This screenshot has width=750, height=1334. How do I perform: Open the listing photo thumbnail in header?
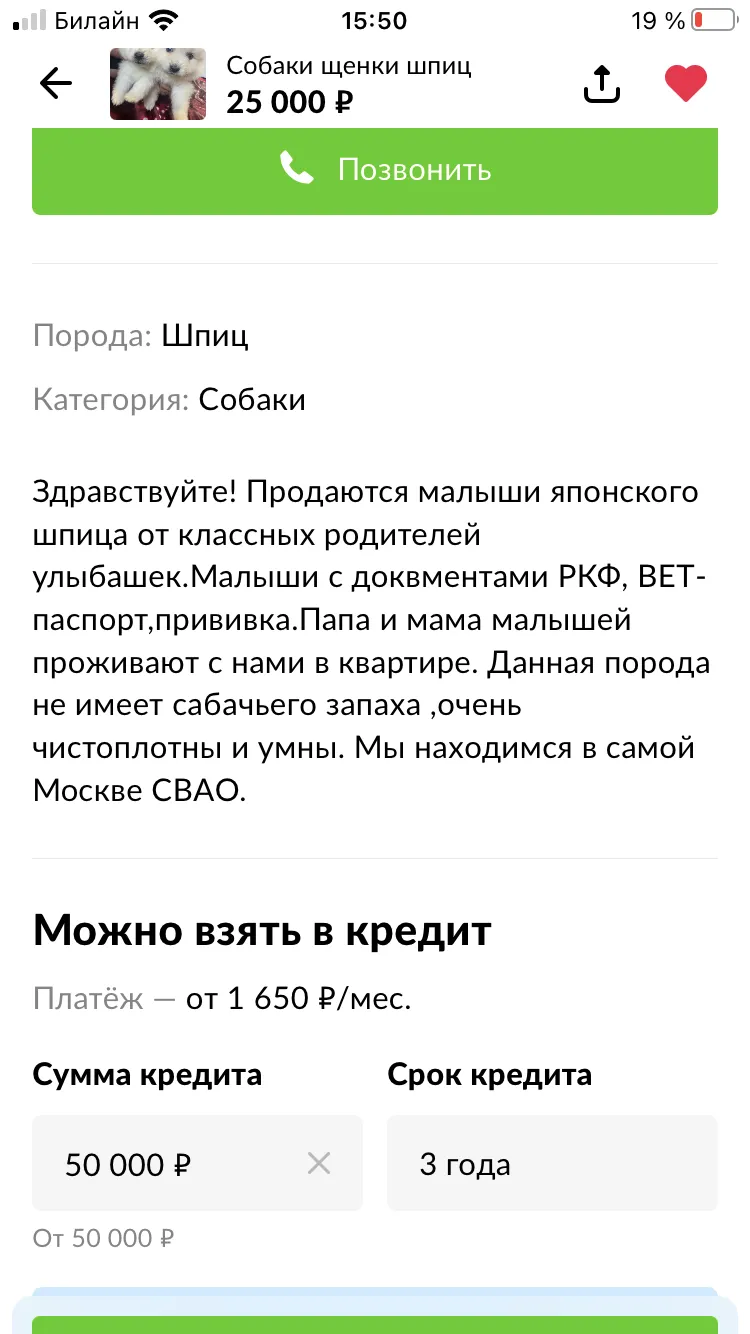click(158, 84)
